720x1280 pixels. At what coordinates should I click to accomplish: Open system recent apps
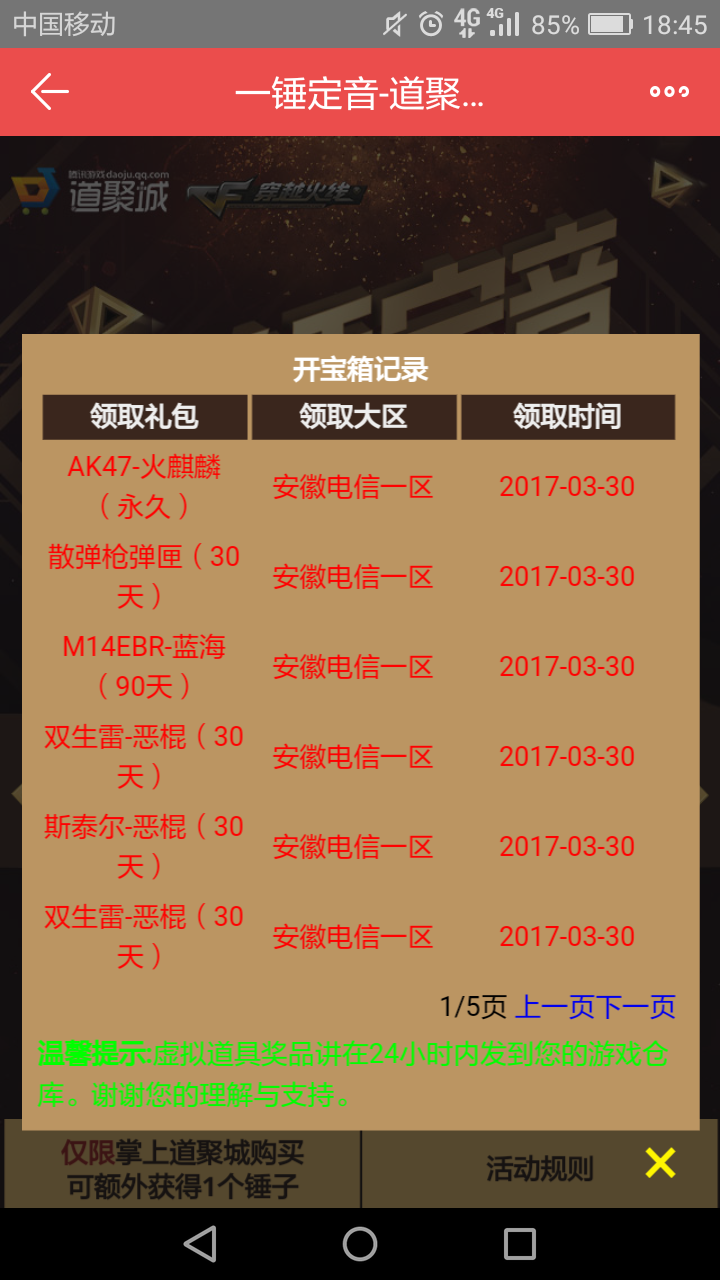[x=520, y=1244]
